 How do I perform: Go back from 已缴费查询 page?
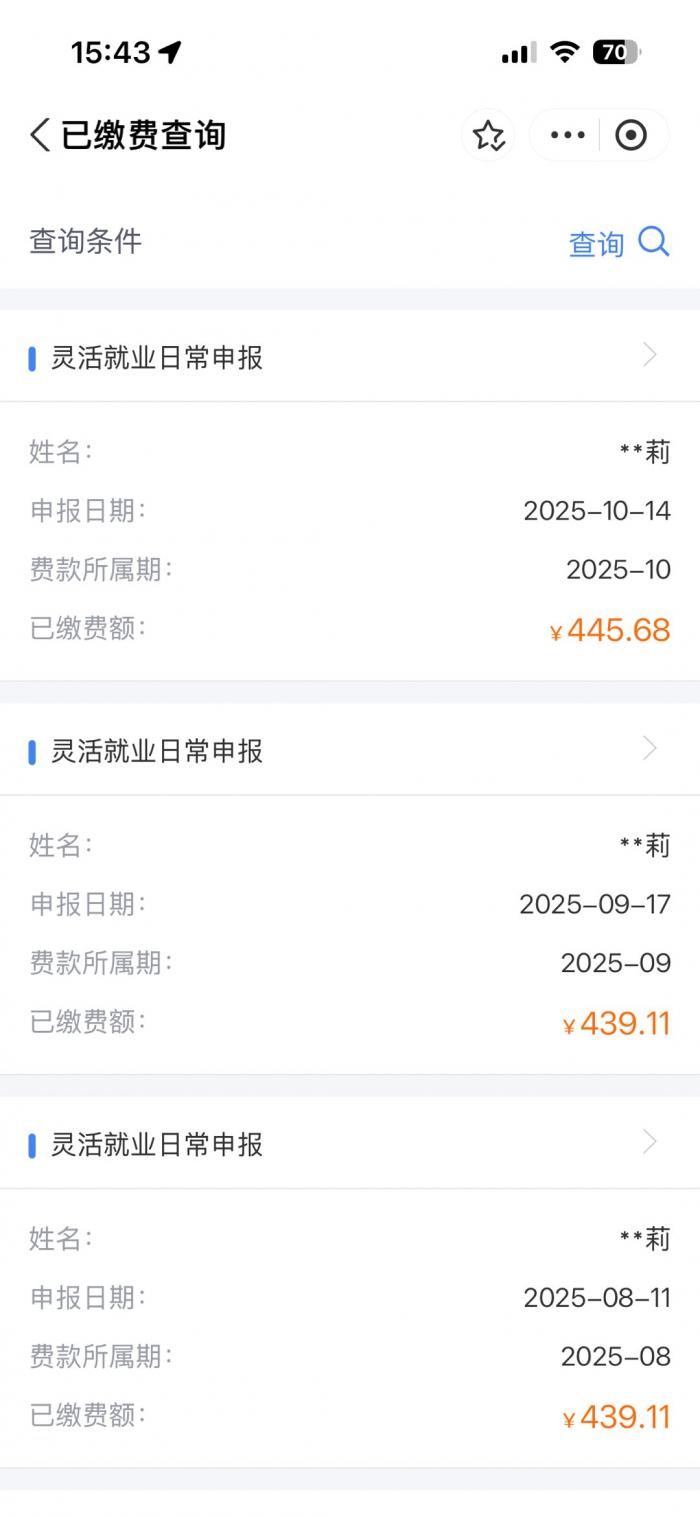coord(40,135)
